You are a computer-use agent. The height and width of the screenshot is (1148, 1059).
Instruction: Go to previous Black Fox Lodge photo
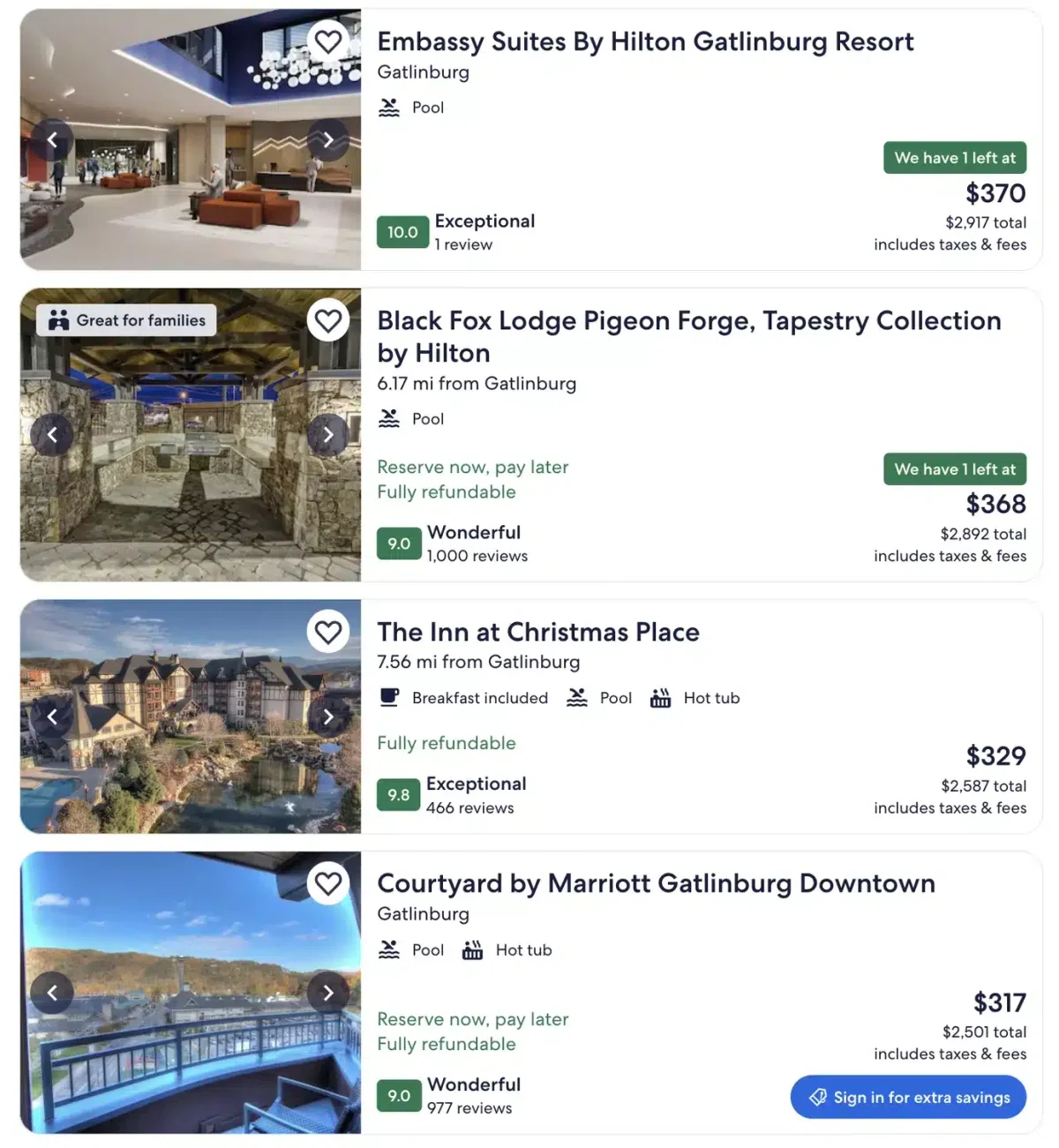[x=52, y=434]
